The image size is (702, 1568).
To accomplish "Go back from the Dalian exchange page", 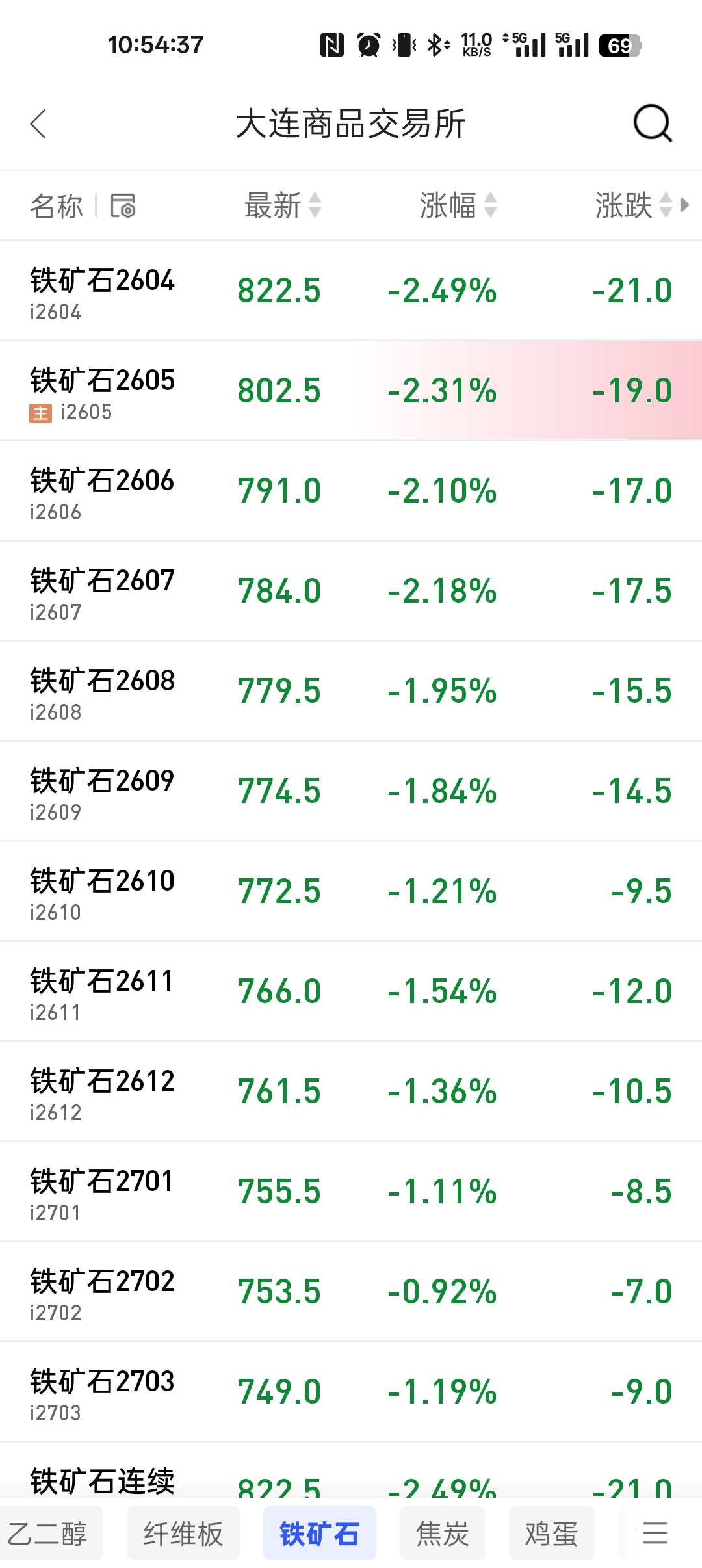I will [x=39, y=124].
